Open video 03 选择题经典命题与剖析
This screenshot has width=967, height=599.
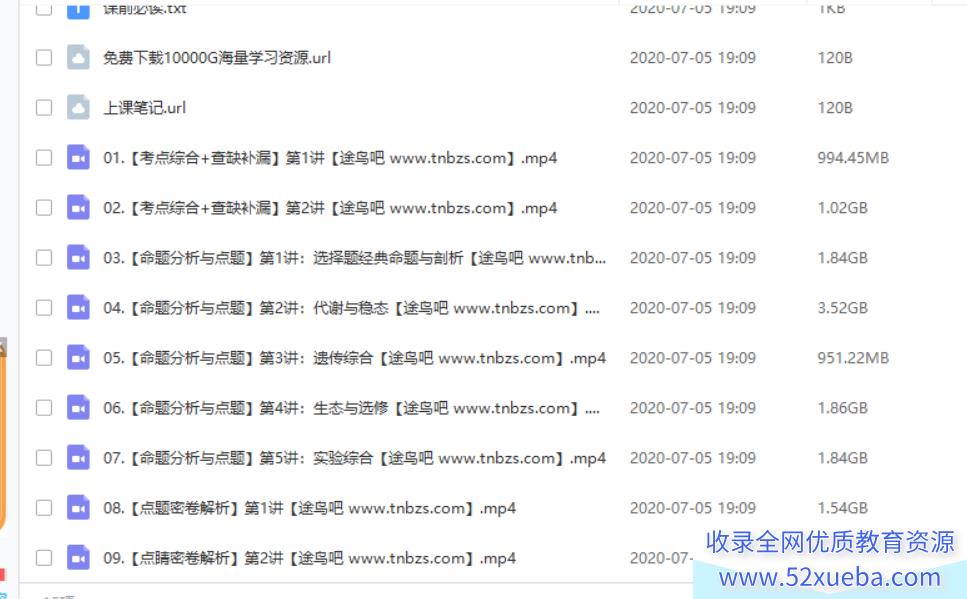pyautogui.click(x=355, y=258)
